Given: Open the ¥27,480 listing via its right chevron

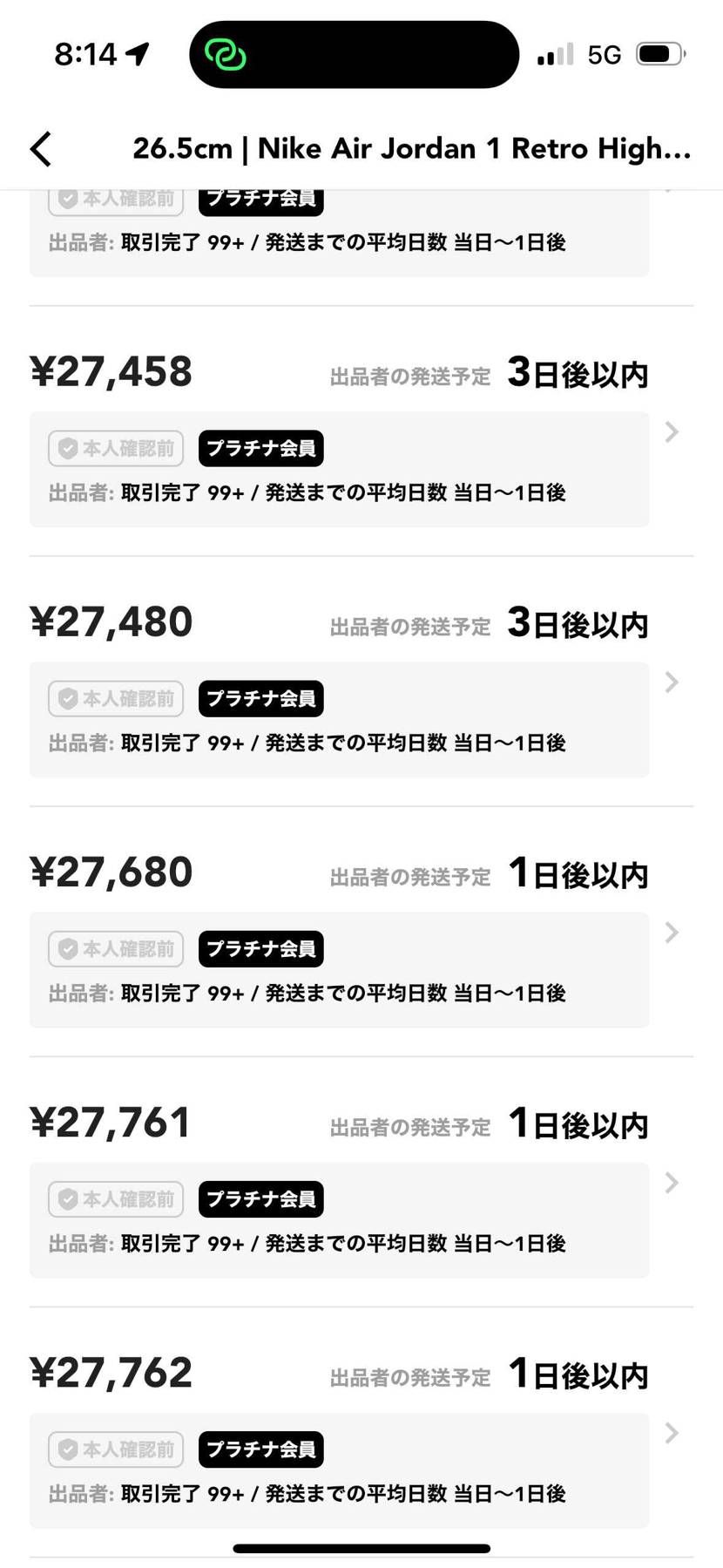Looking at the screenshot, I should tap(671, 682).
